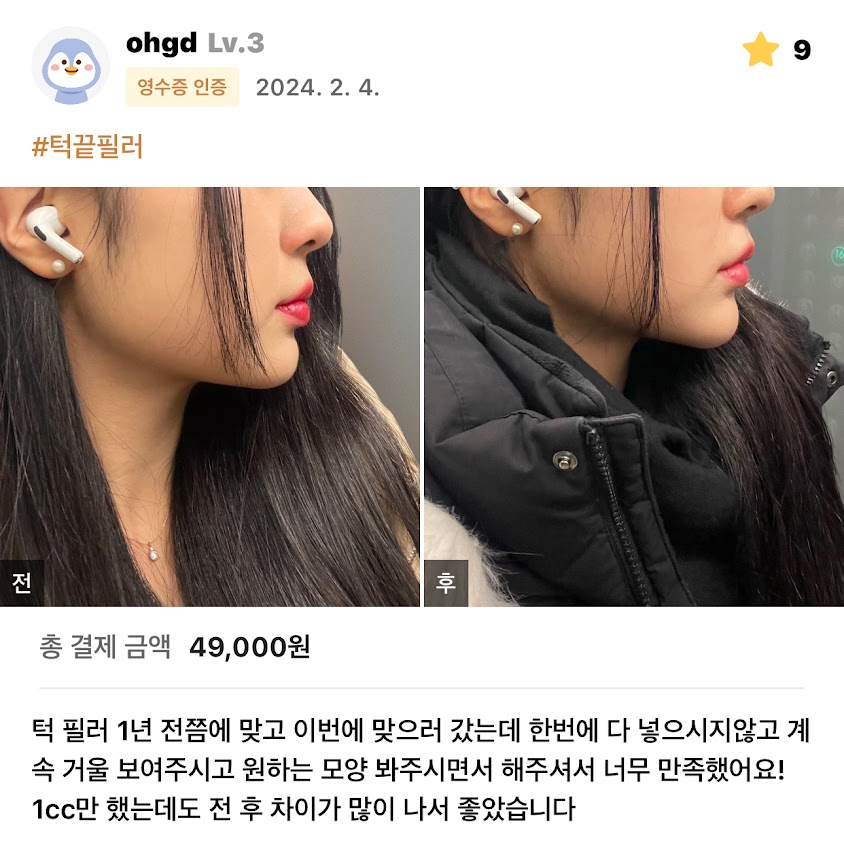Open the username ohgd
Image resolution: width=844 pixels, height=843 pixels.
[x=161, y=44]
